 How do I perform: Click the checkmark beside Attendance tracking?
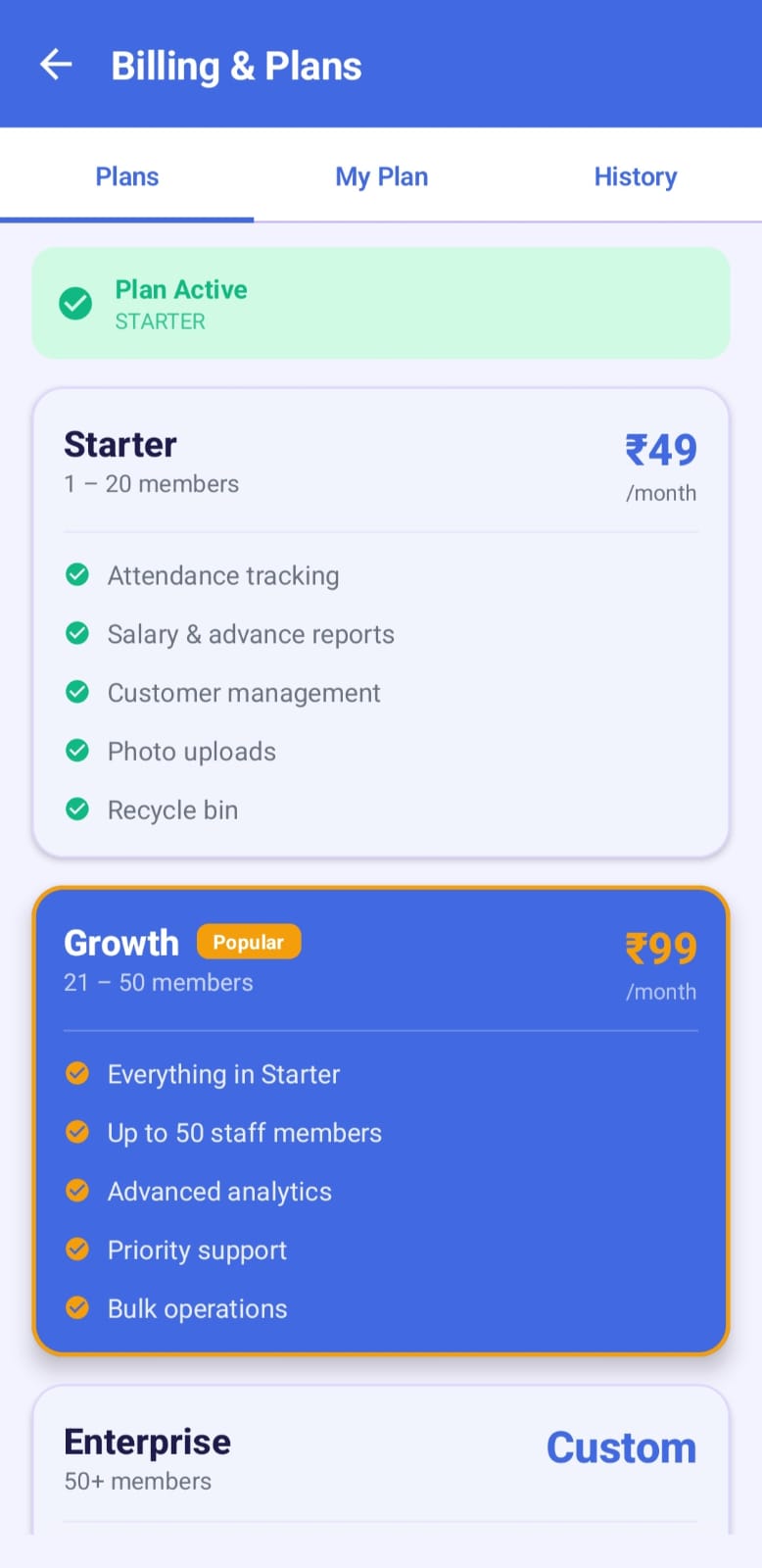77,574
